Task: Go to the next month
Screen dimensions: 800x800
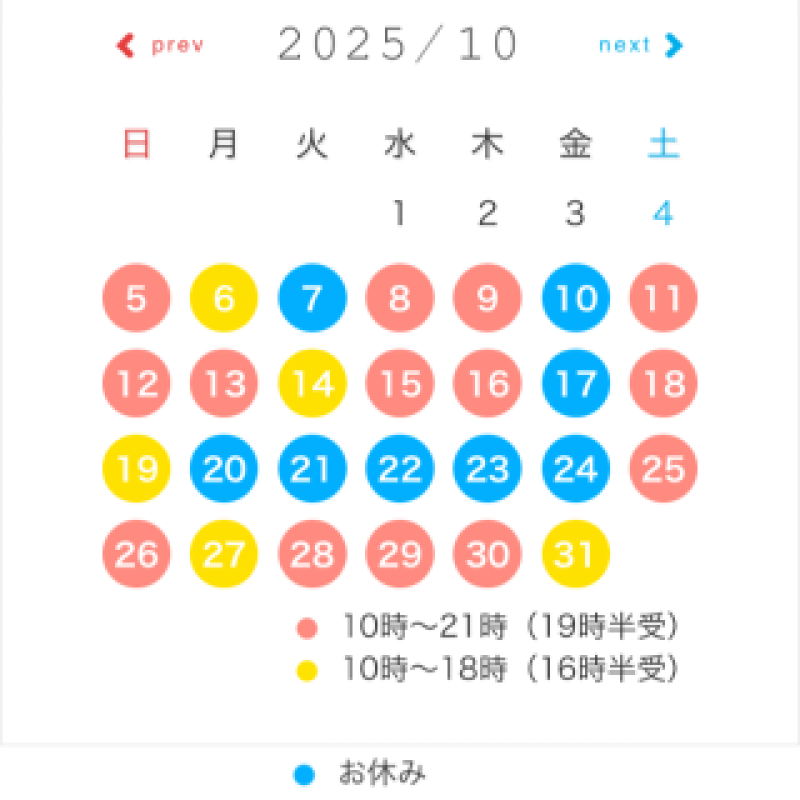Action: tap(640, 45)
